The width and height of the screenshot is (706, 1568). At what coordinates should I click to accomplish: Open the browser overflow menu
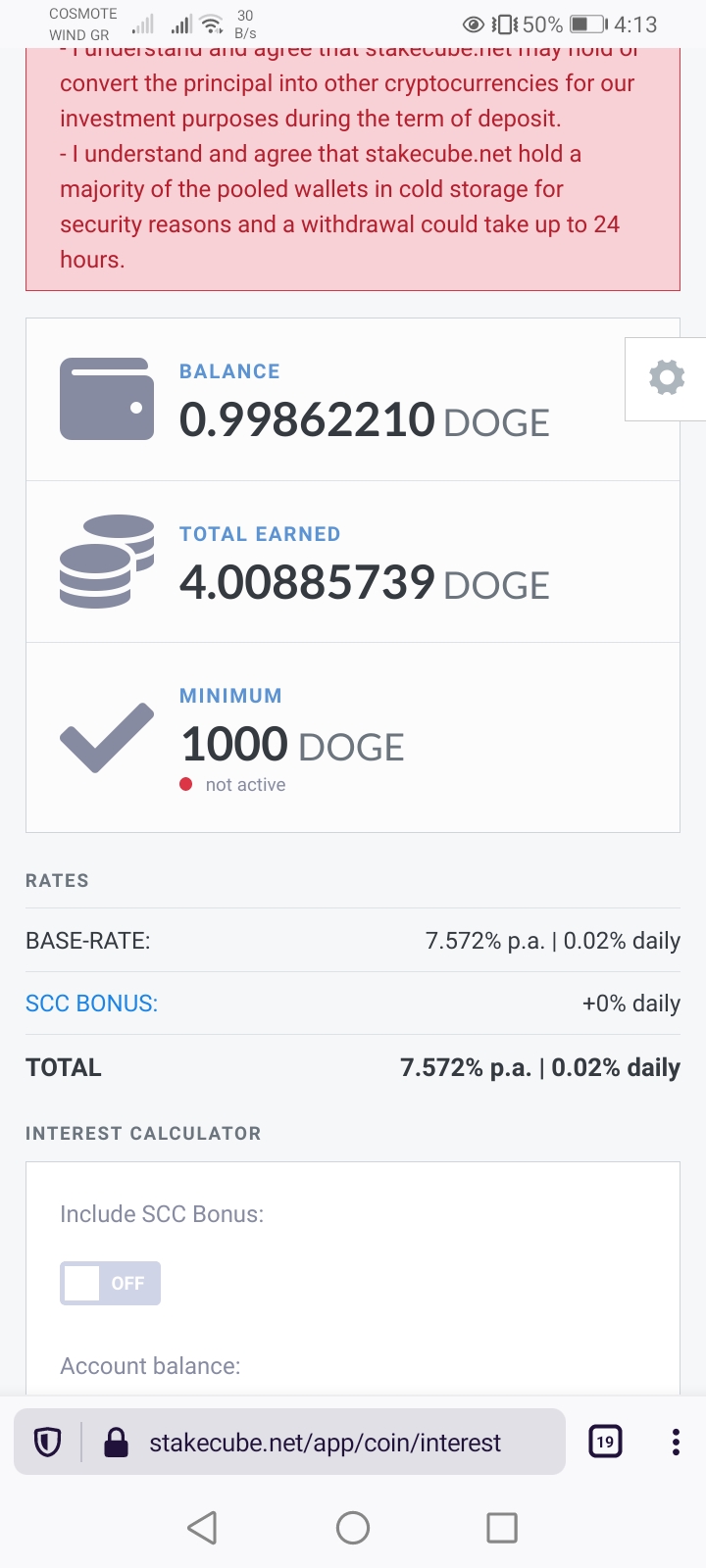tap(676, 1442)
